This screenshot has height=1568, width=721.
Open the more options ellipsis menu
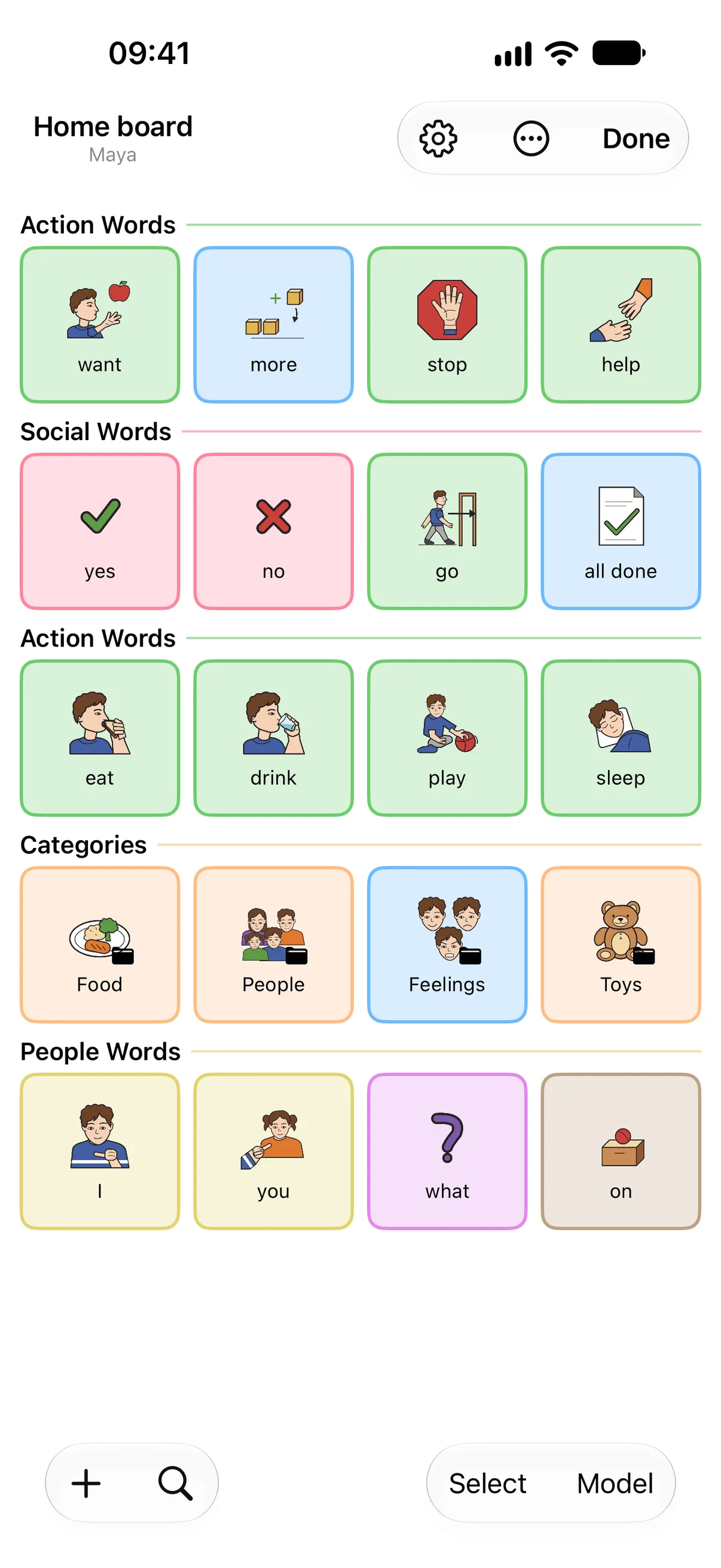point(530,139)
